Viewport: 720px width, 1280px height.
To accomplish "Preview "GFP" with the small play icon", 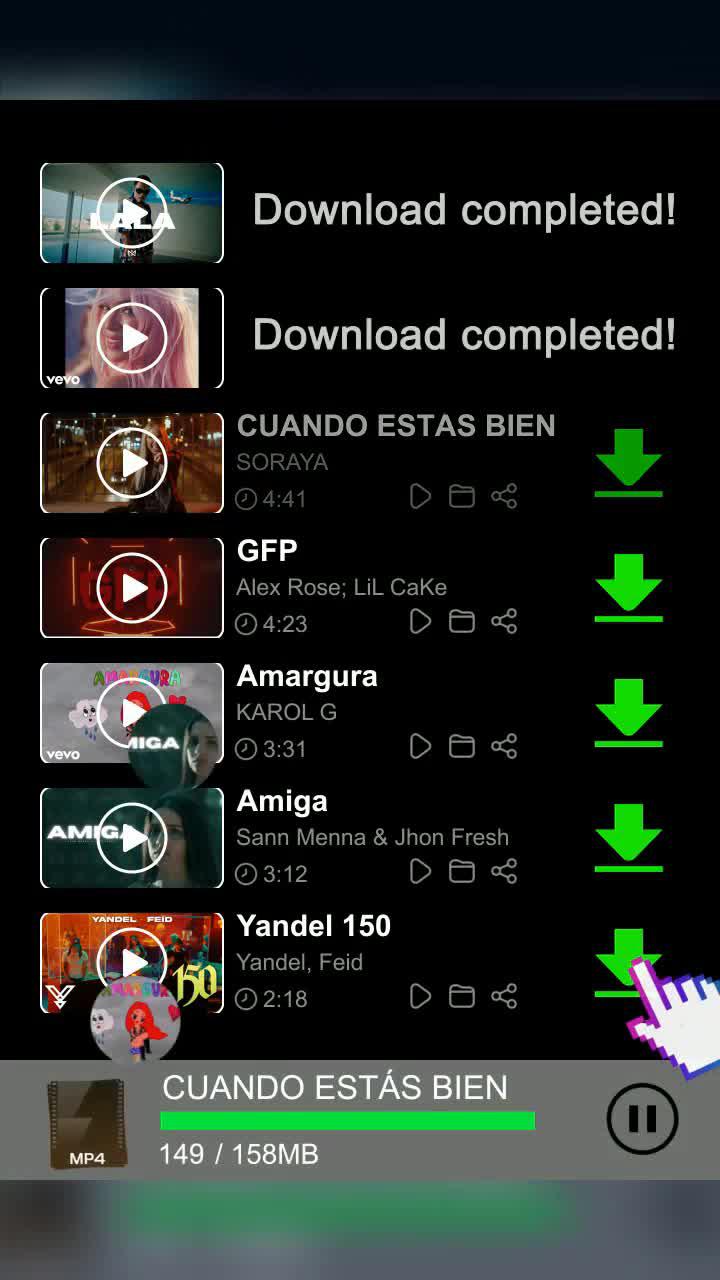I will point(419,621).
